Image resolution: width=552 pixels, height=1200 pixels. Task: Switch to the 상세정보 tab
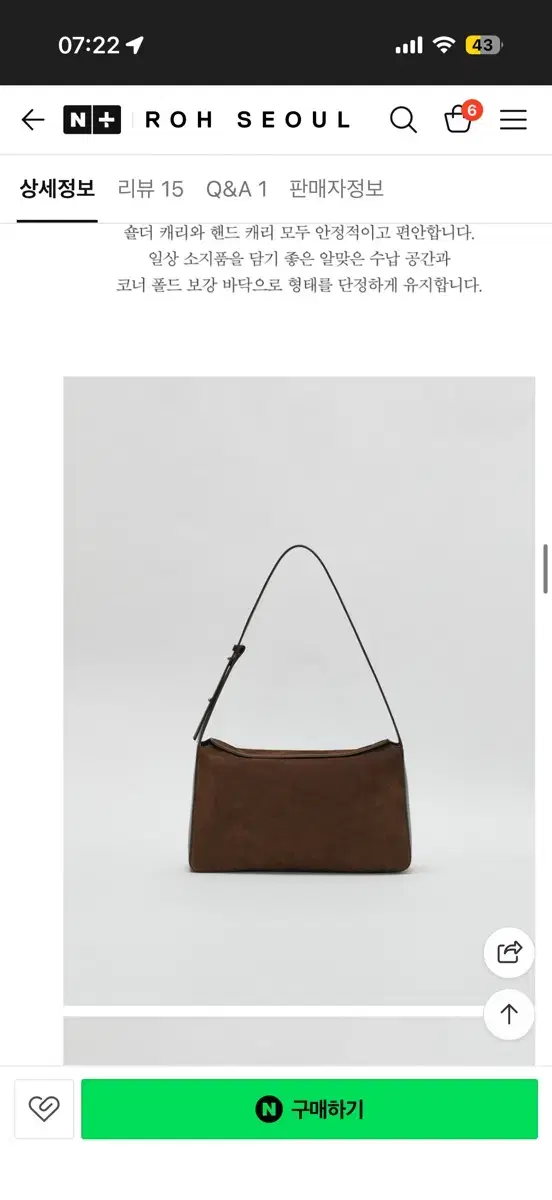pyautogui.click(x=57, y=188)
